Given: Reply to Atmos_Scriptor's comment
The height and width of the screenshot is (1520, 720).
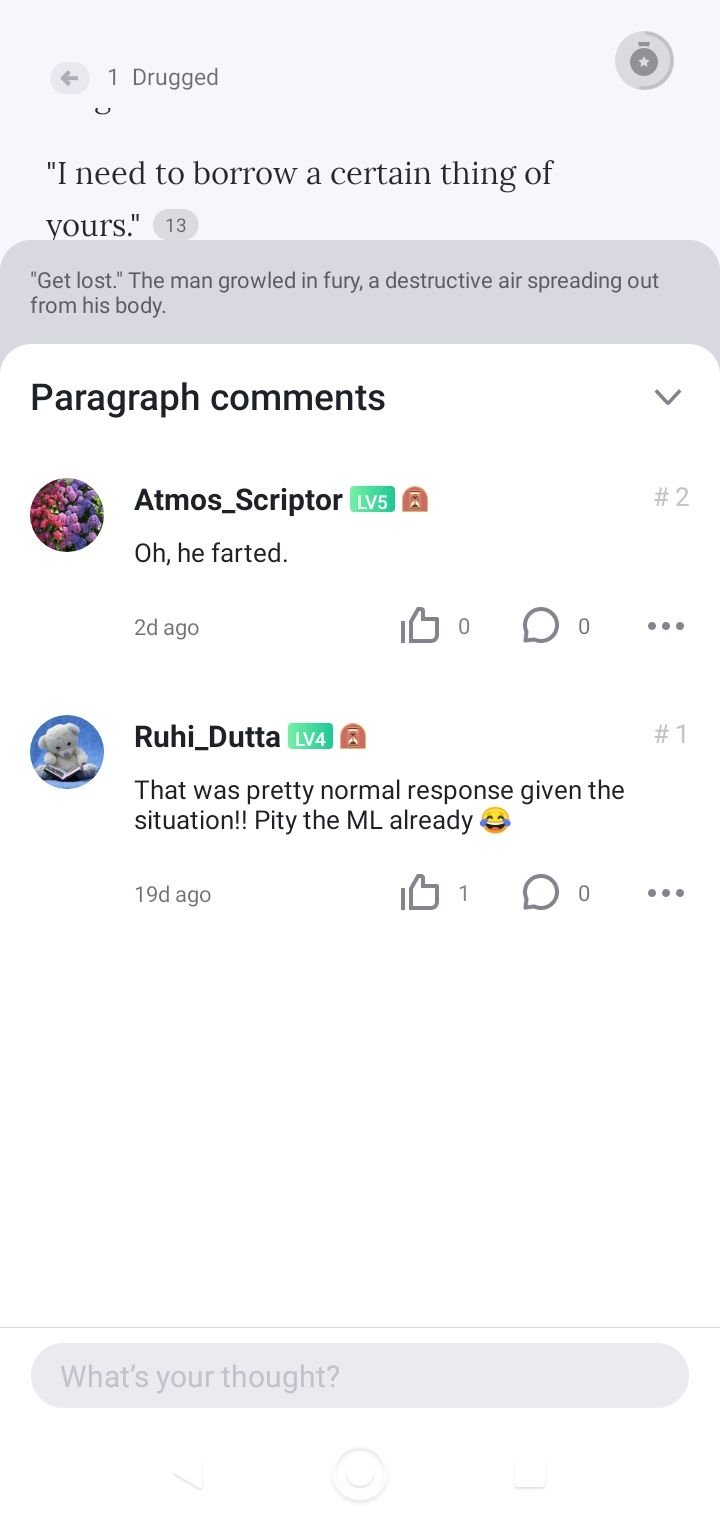Looking at the screenshot, I should [540, 627].
